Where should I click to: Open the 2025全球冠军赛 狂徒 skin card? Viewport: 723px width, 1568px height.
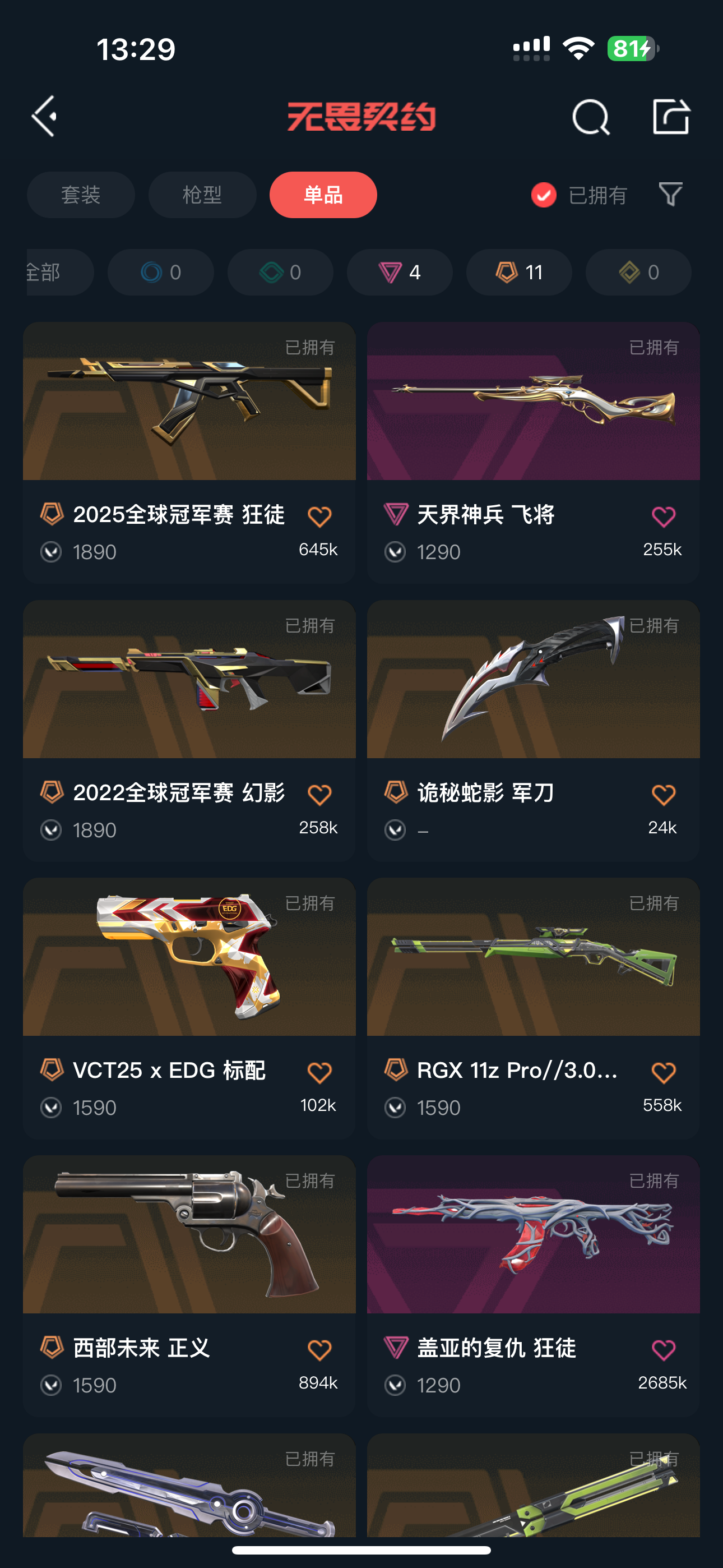tap(189, 402)
